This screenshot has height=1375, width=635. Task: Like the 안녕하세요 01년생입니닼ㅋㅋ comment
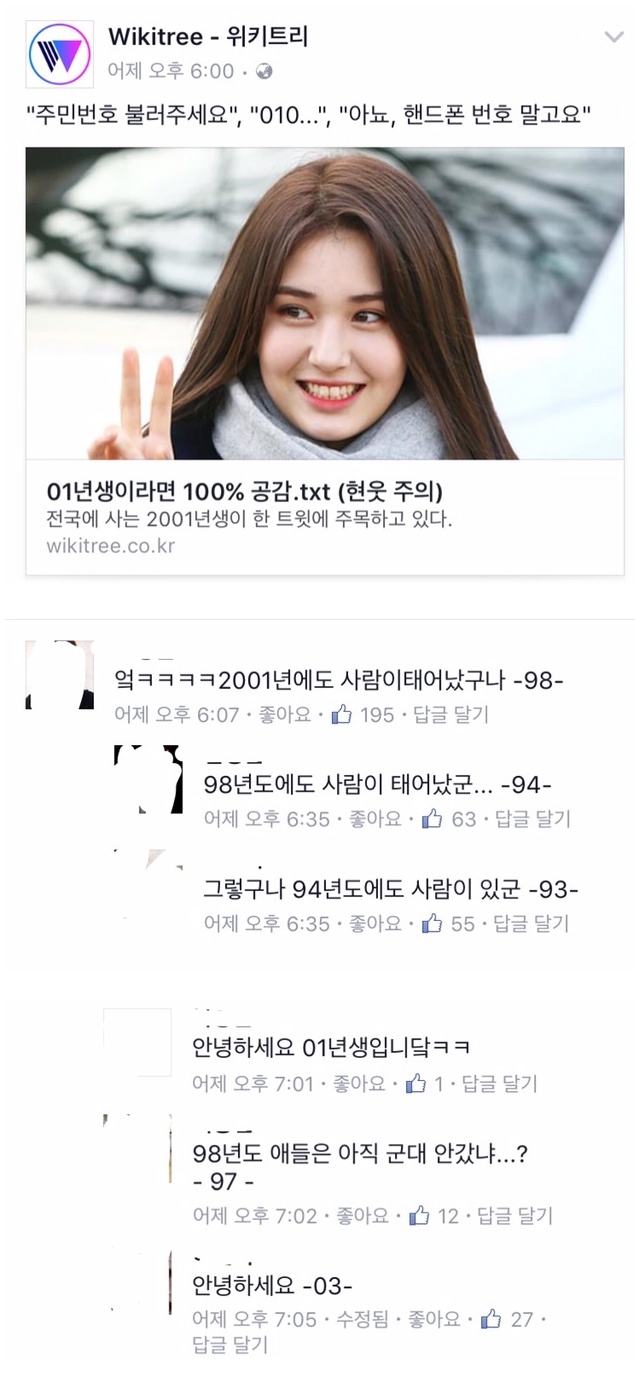[364, 1083]
